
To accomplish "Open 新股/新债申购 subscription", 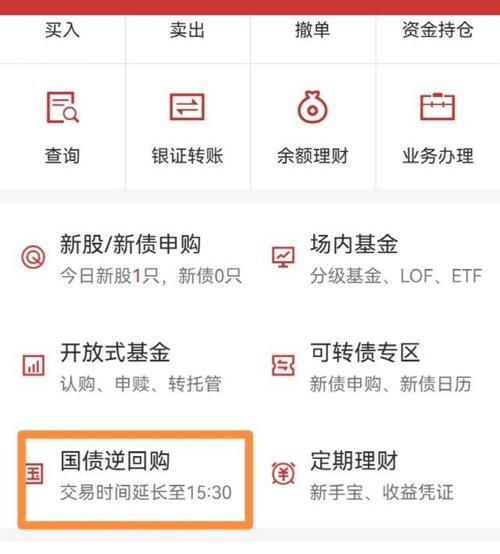I will coord(133,259).
